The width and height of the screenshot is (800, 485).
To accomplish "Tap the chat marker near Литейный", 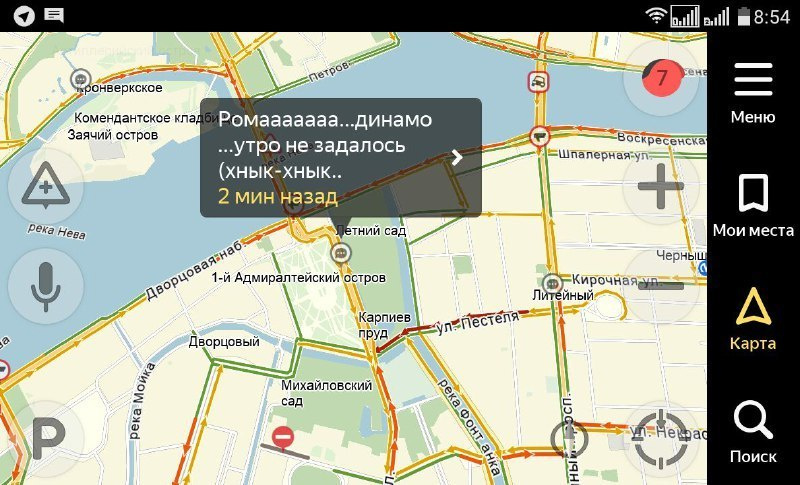I will tap(552, 282).
